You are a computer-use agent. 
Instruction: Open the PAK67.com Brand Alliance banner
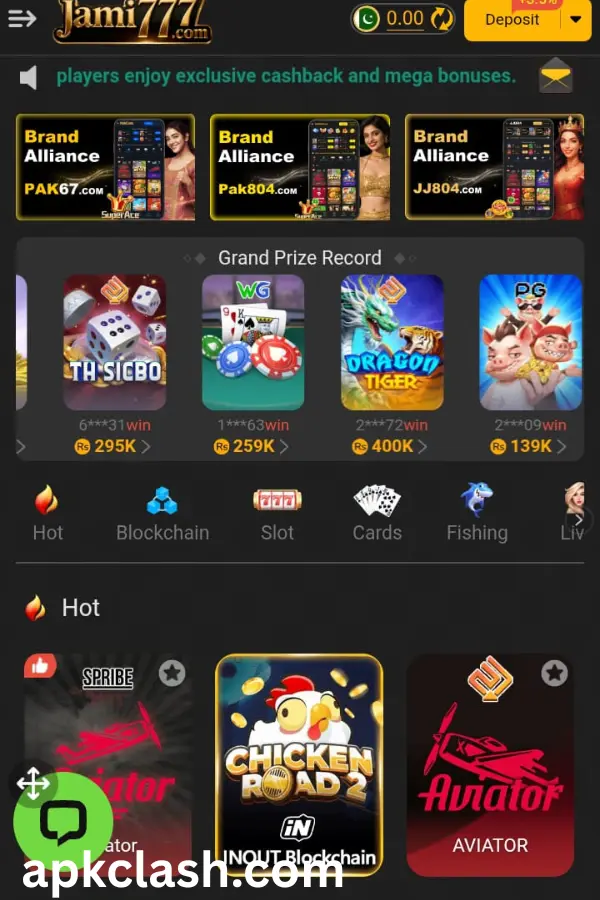click(105, 167)
